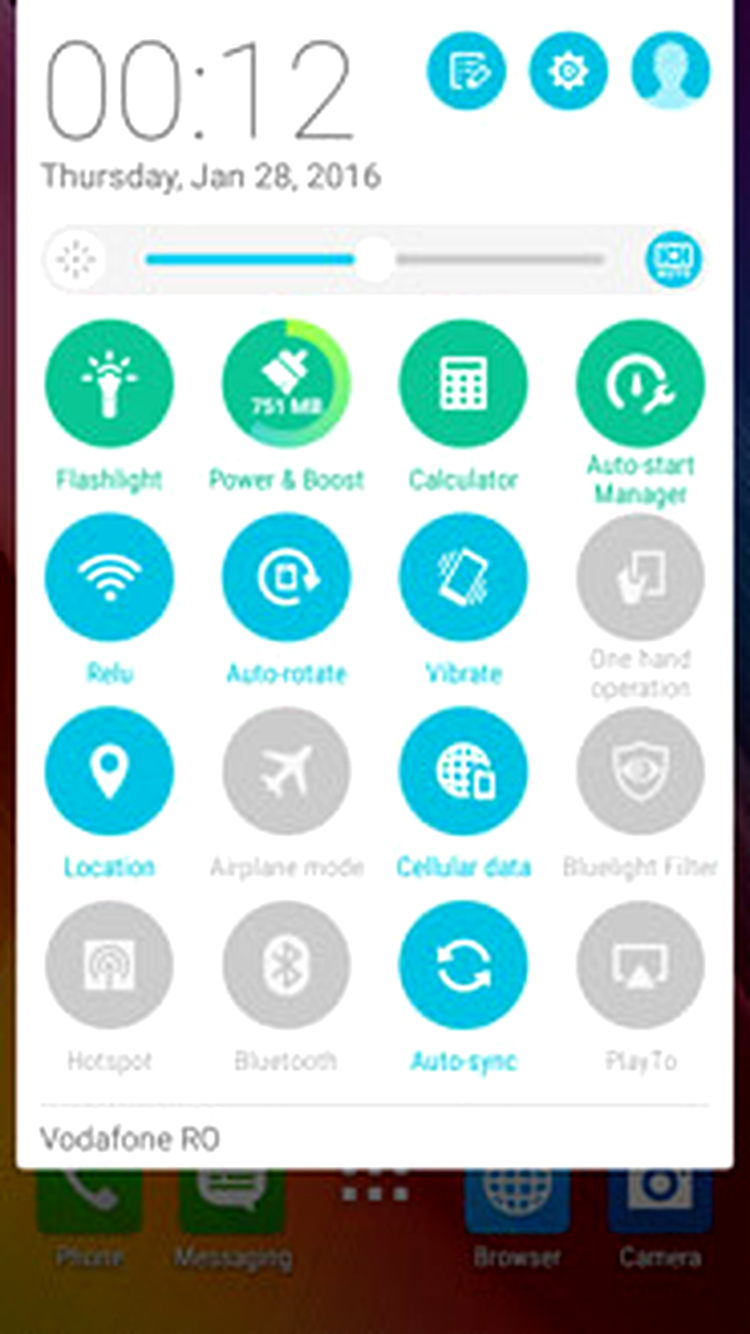Open the quick settings edit icon
Viewport: 750px width, 1334px height.
(466, 71)
